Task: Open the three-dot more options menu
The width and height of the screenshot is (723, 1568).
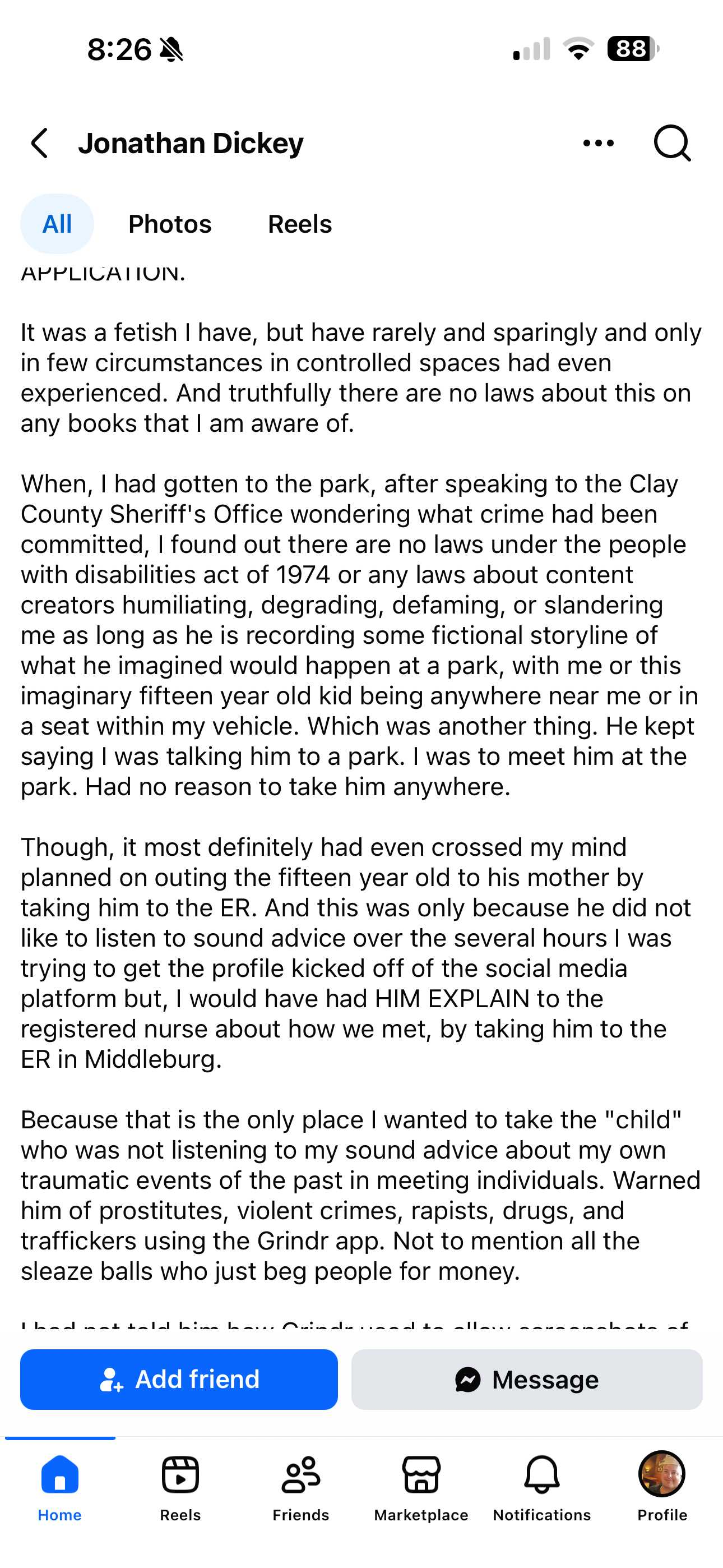Action: pos(597,143)
